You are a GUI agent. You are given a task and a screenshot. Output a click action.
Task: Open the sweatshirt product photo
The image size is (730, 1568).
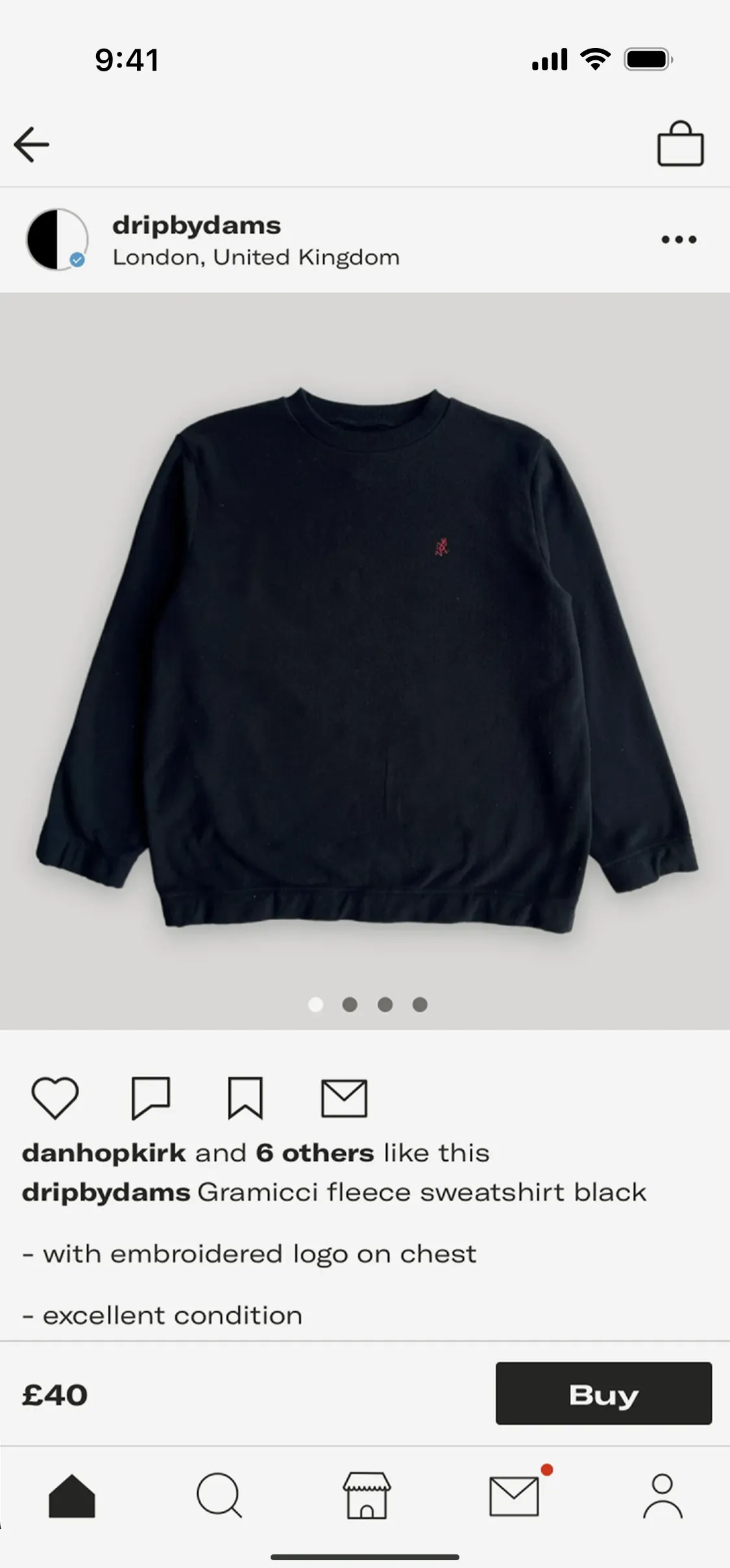[x=365, y=661]
